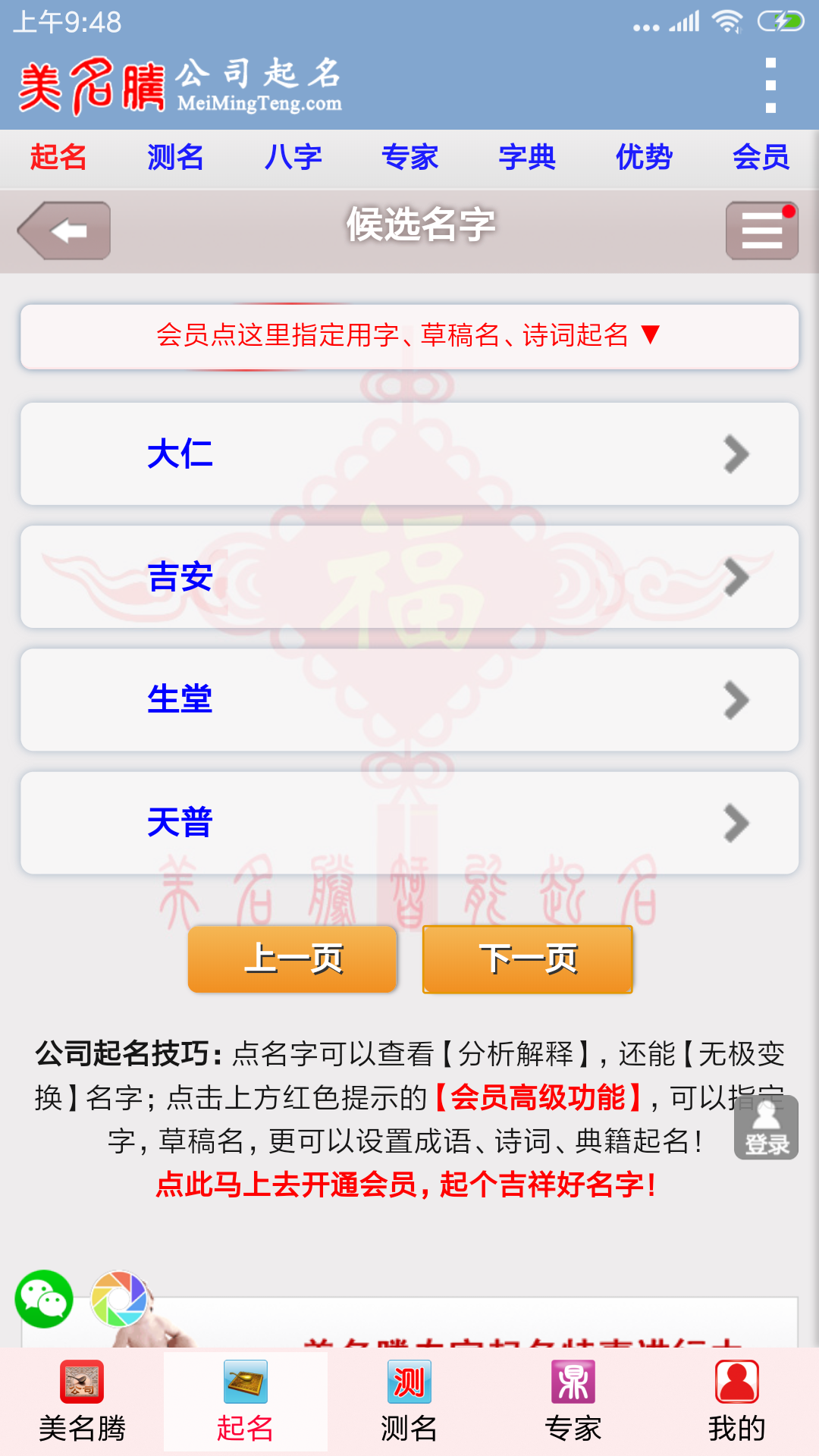Click the 登录 login icon
Viewport: 819px width, 1456px height.
click(x=767, y=1128)
